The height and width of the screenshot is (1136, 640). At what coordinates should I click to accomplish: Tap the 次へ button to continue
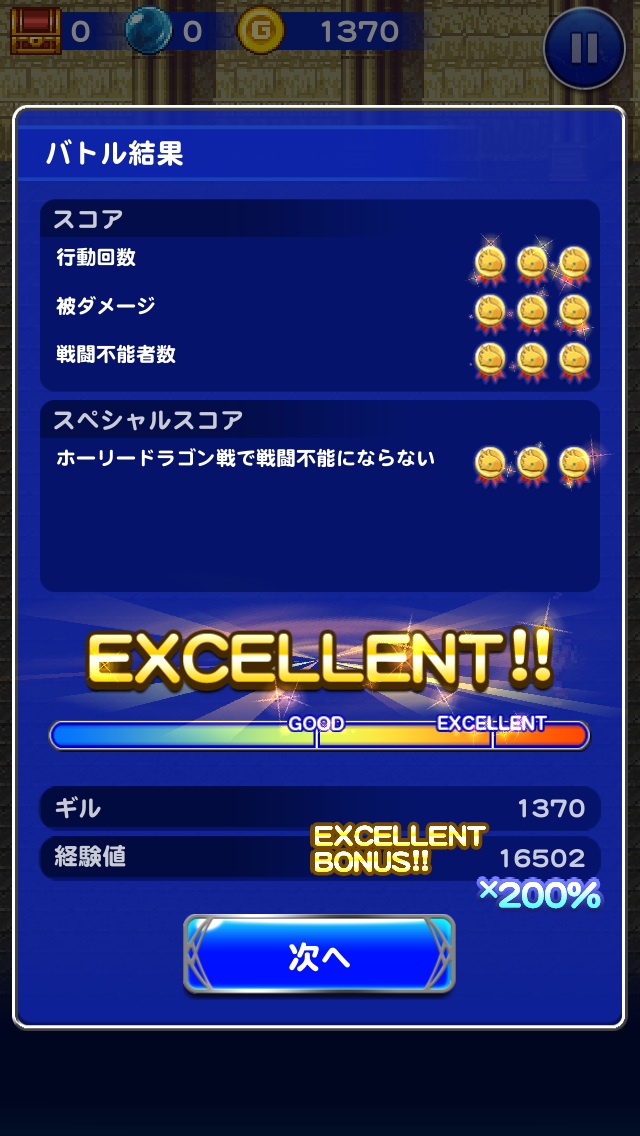click(319, 955)
